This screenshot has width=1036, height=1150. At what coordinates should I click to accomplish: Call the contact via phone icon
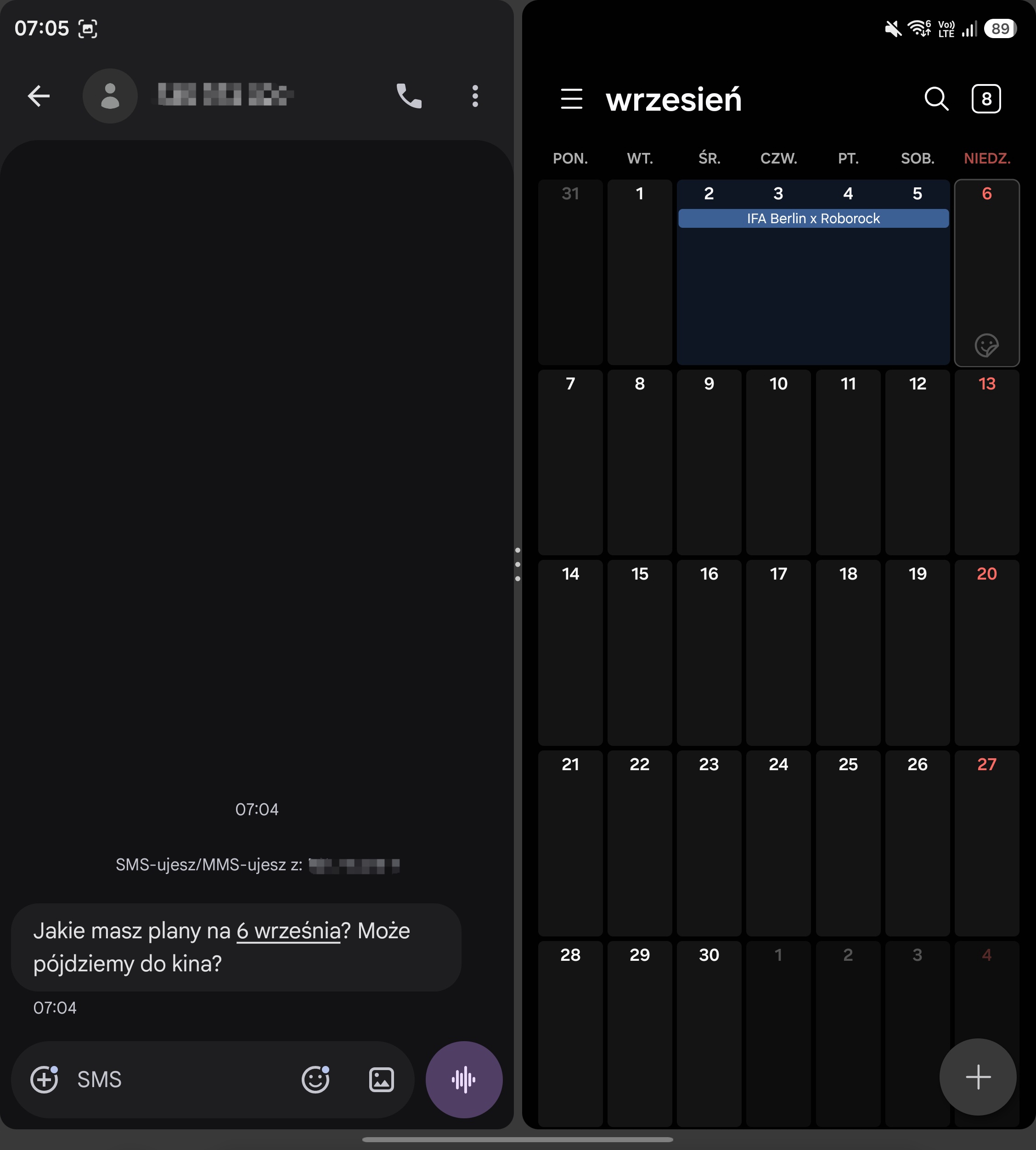pos(409,96)
